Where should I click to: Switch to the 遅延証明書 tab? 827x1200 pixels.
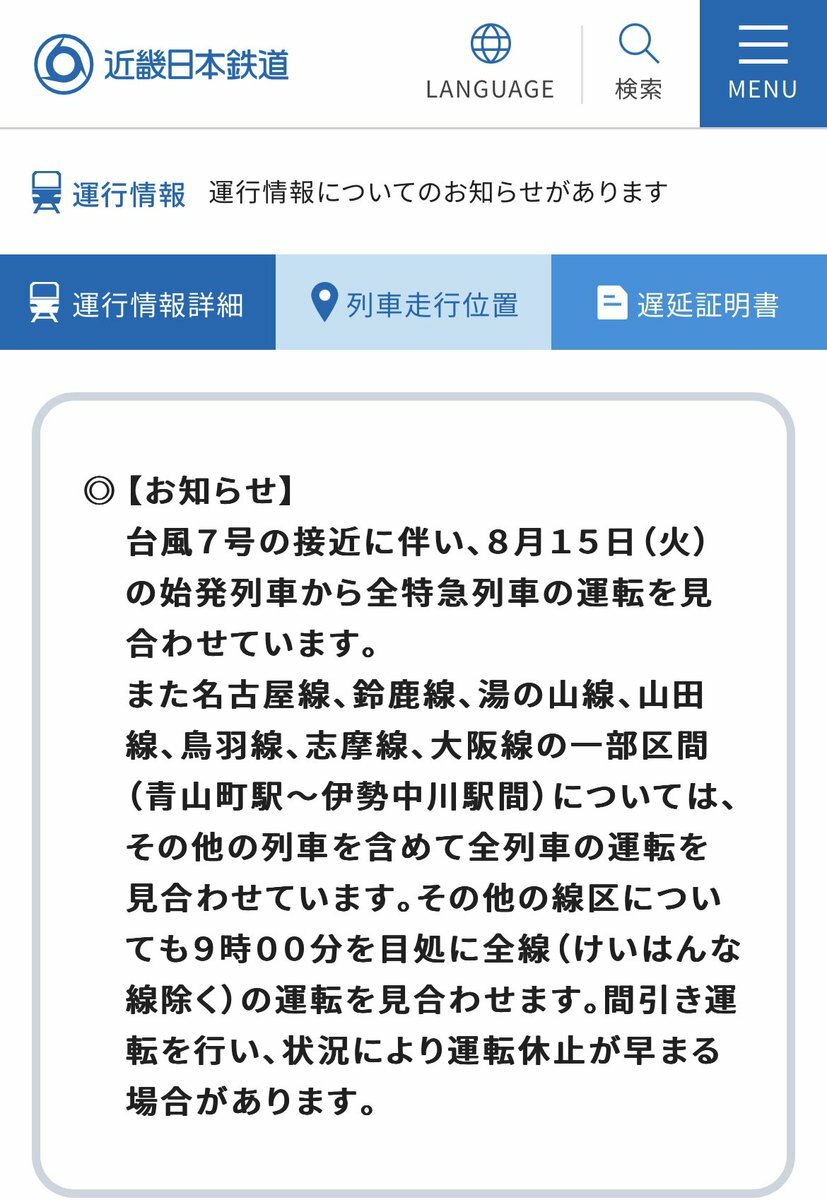pyautogui.click(x=689, y=303)
